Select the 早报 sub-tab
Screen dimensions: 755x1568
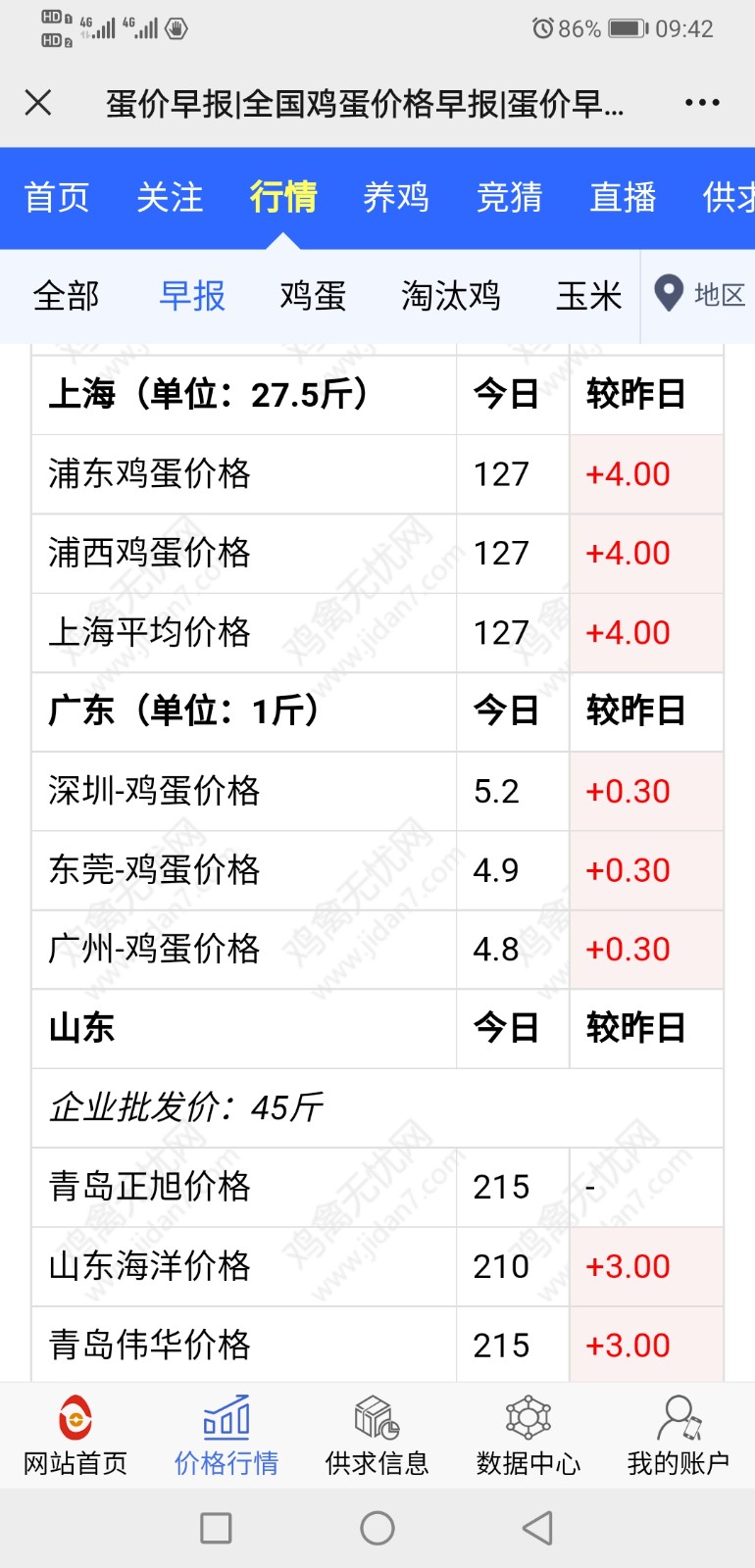point(192,296)
